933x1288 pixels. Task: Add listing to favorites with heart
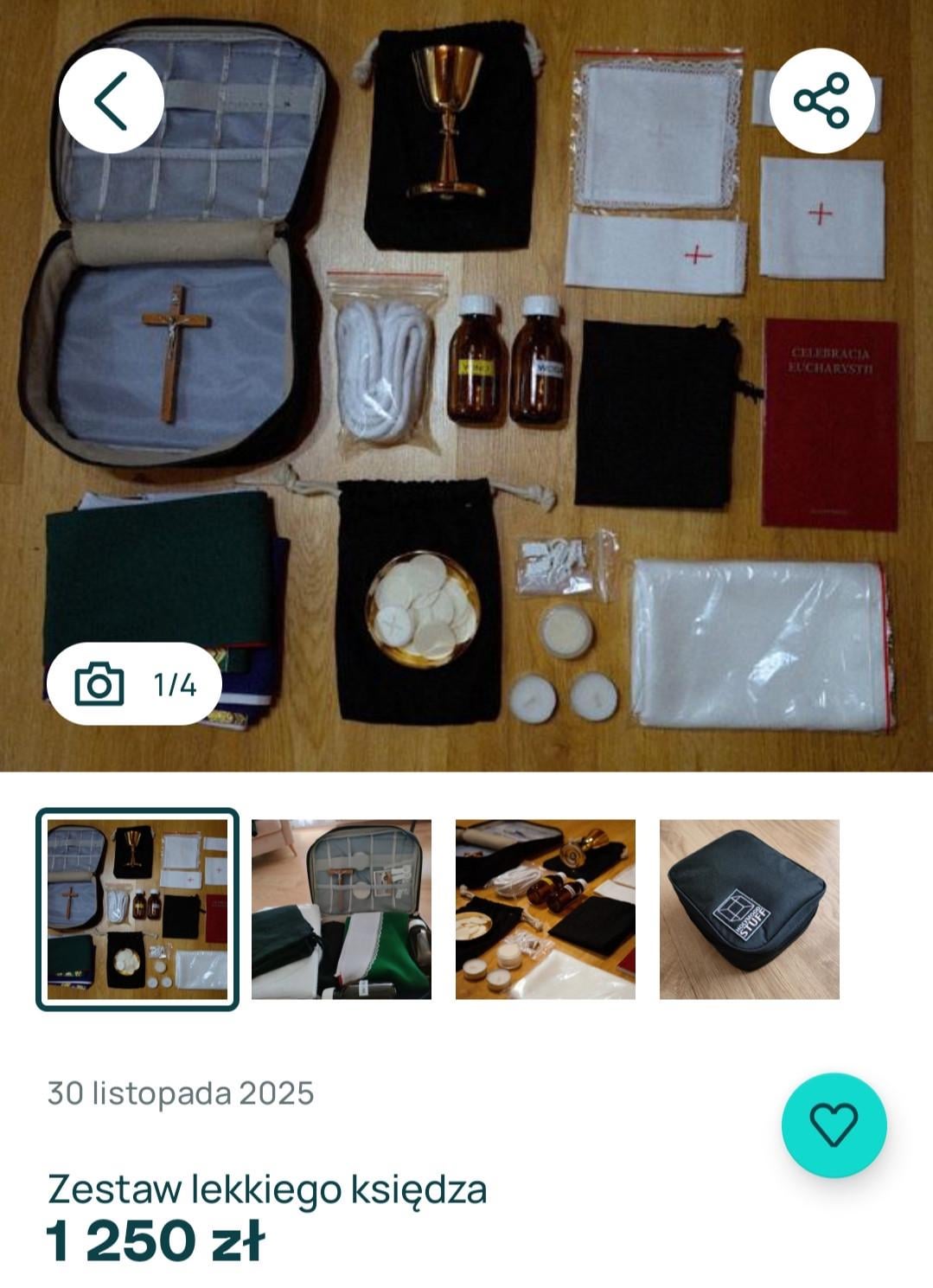834,1125
